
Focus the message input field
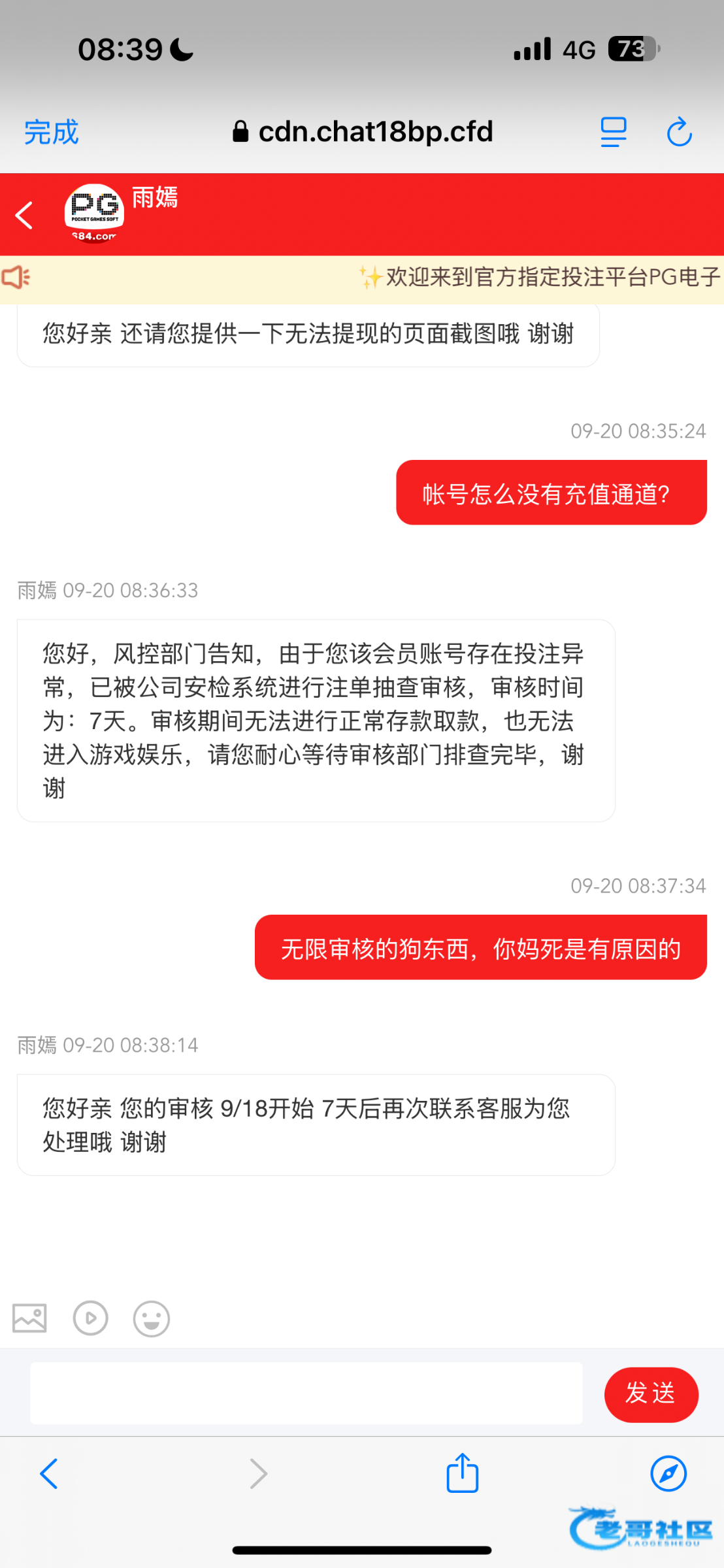click(x=306, y=1393)
